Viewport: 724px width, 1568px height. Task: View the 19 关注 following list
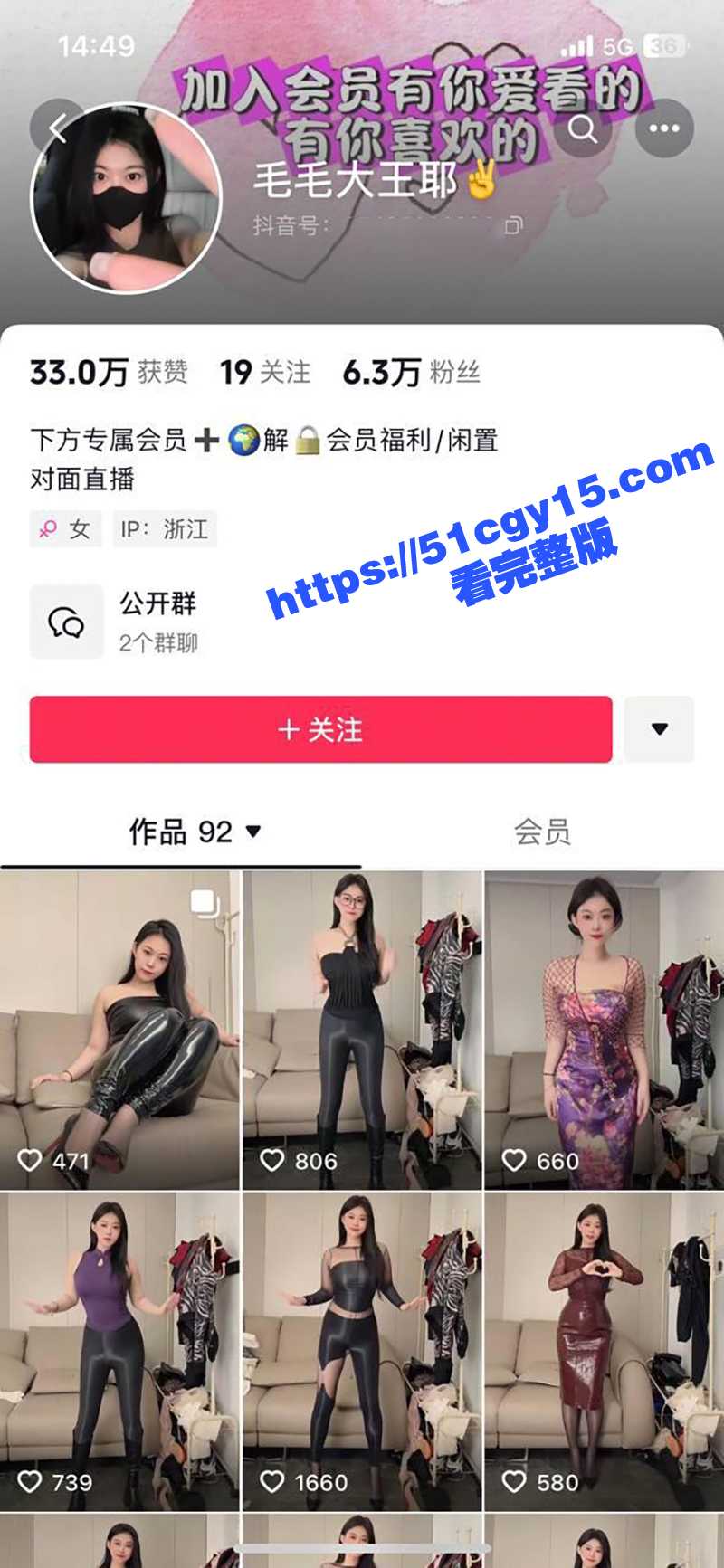coord(265,372)
